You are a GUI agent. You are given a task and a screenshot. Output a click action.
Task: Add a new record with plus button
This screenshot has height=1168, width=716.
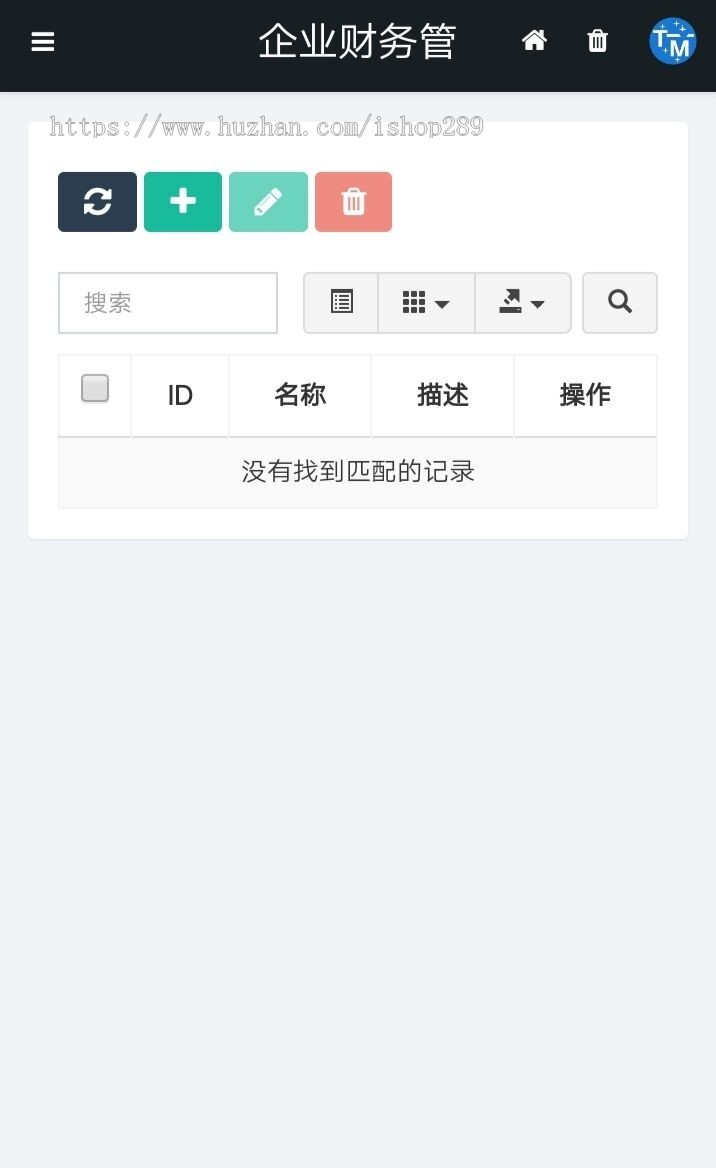(183, 202)
